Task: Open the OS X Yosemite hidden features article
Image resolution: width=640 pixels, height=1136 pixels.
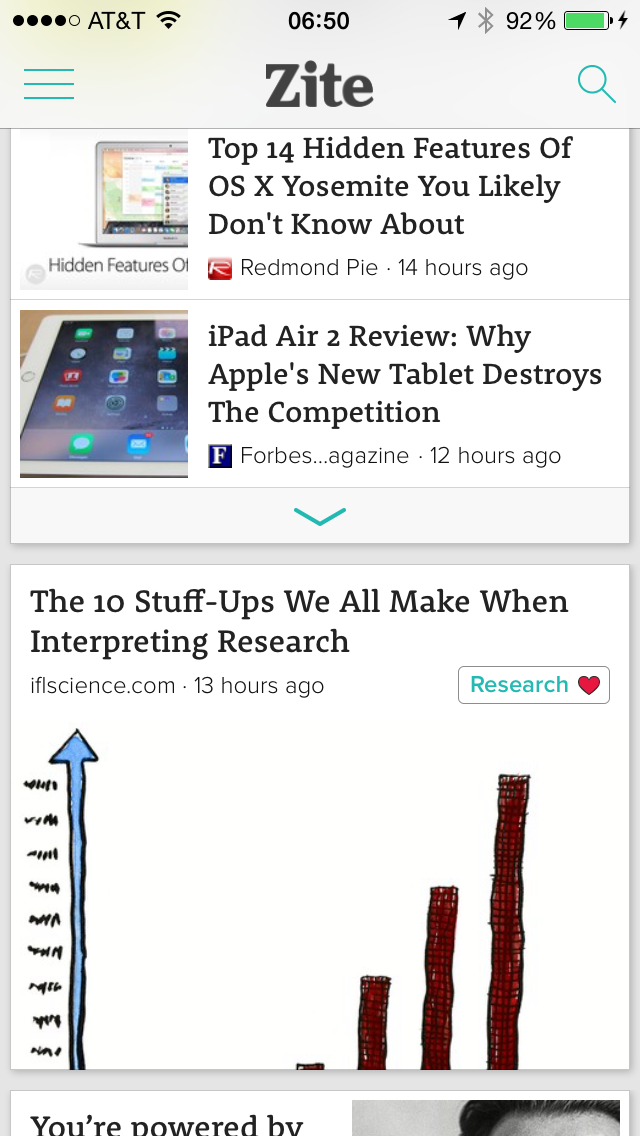Action: tap(389, 187)
